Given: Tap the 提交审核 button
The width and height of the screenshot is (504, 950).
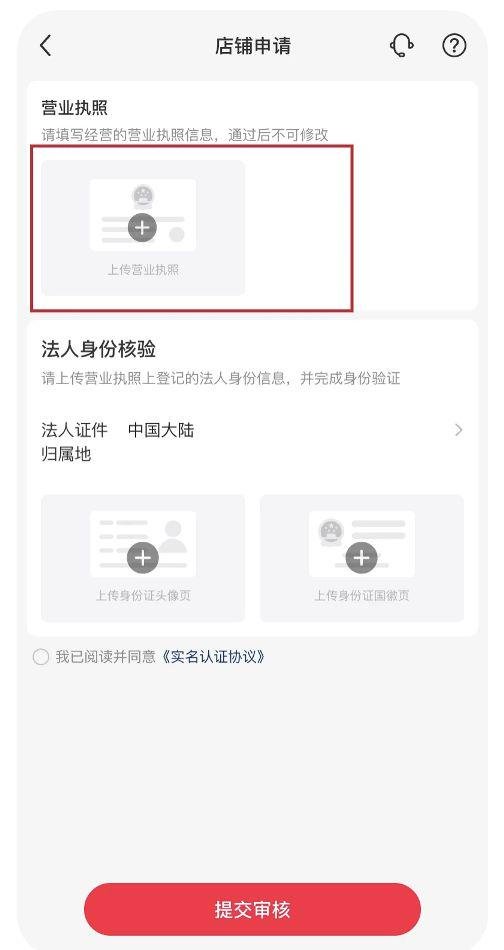Looking at the screenshot, I should point(252,909).
